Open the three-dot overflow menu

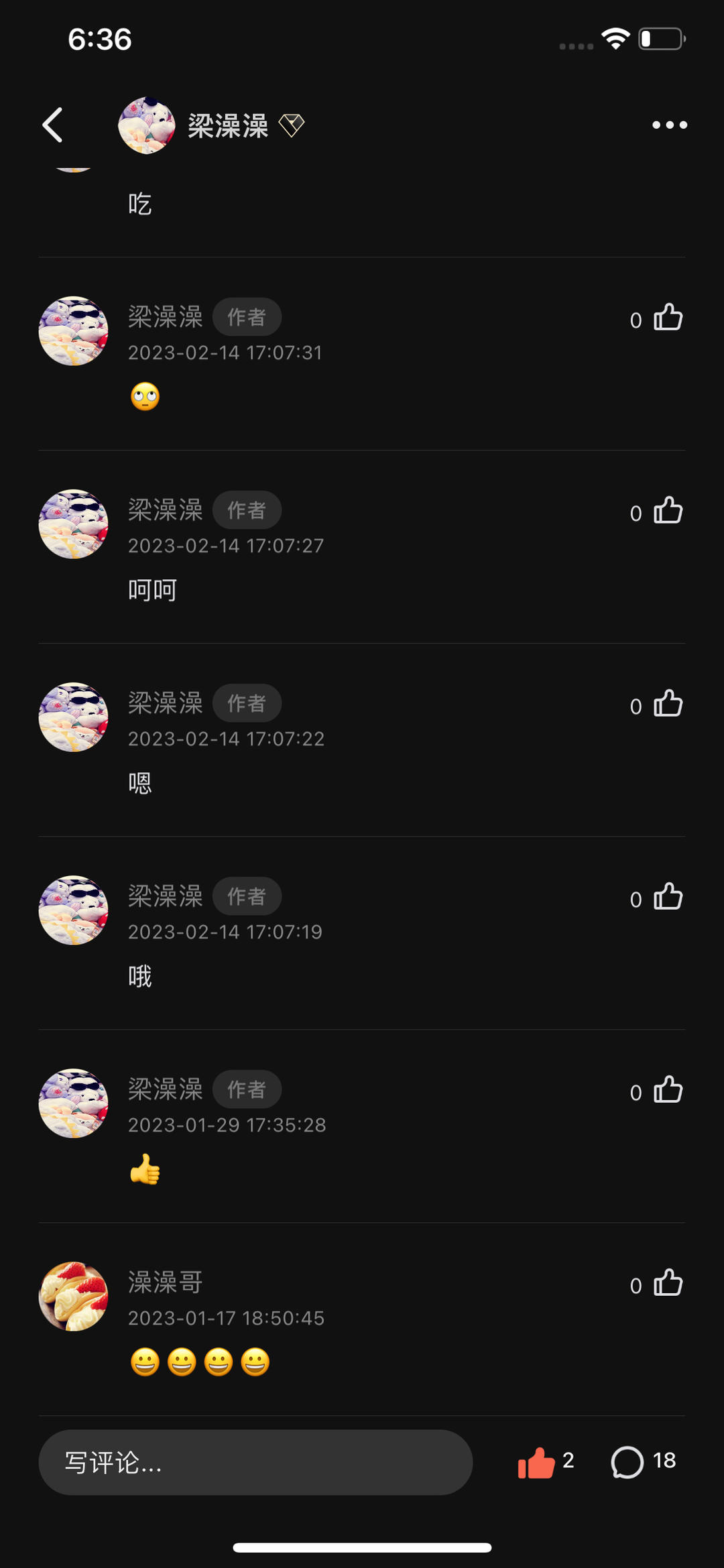pos(669,125)
